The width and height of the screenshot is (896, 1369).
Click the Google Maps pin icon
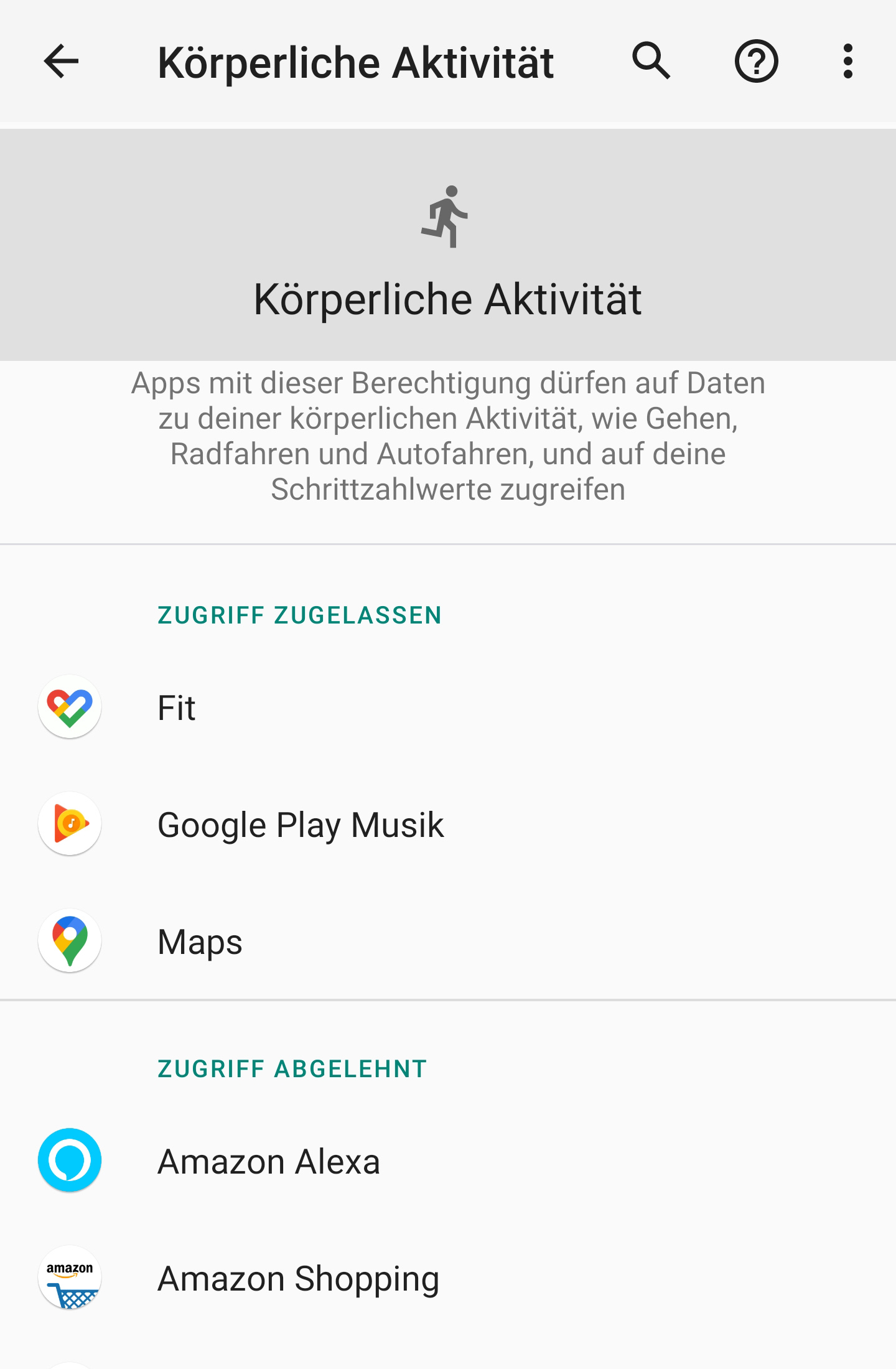point(69,941)
